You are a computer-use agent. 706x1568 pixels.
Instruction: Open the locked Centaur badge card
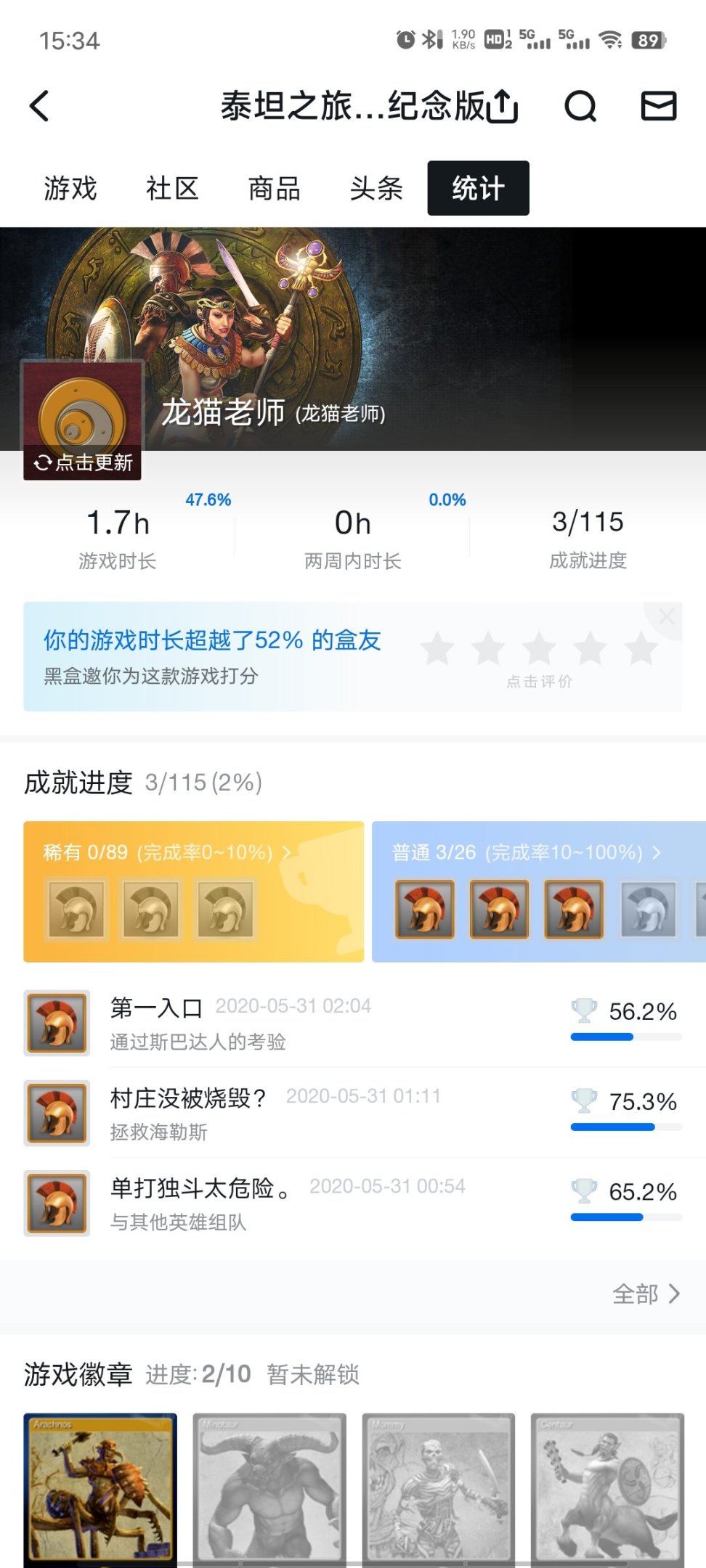[607, 1487]
